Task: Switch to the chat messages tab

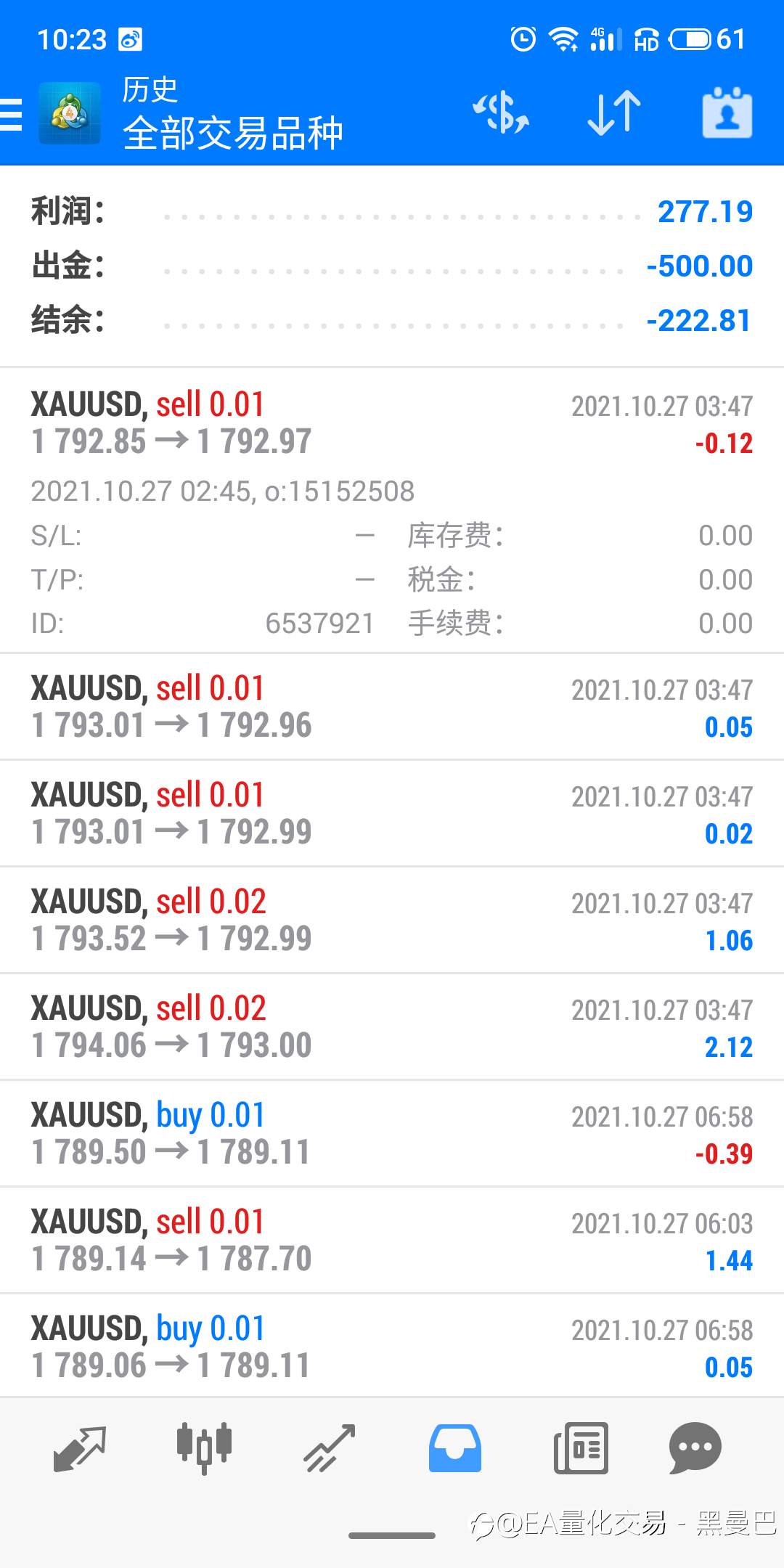Action: click(x=695, y=1448)
